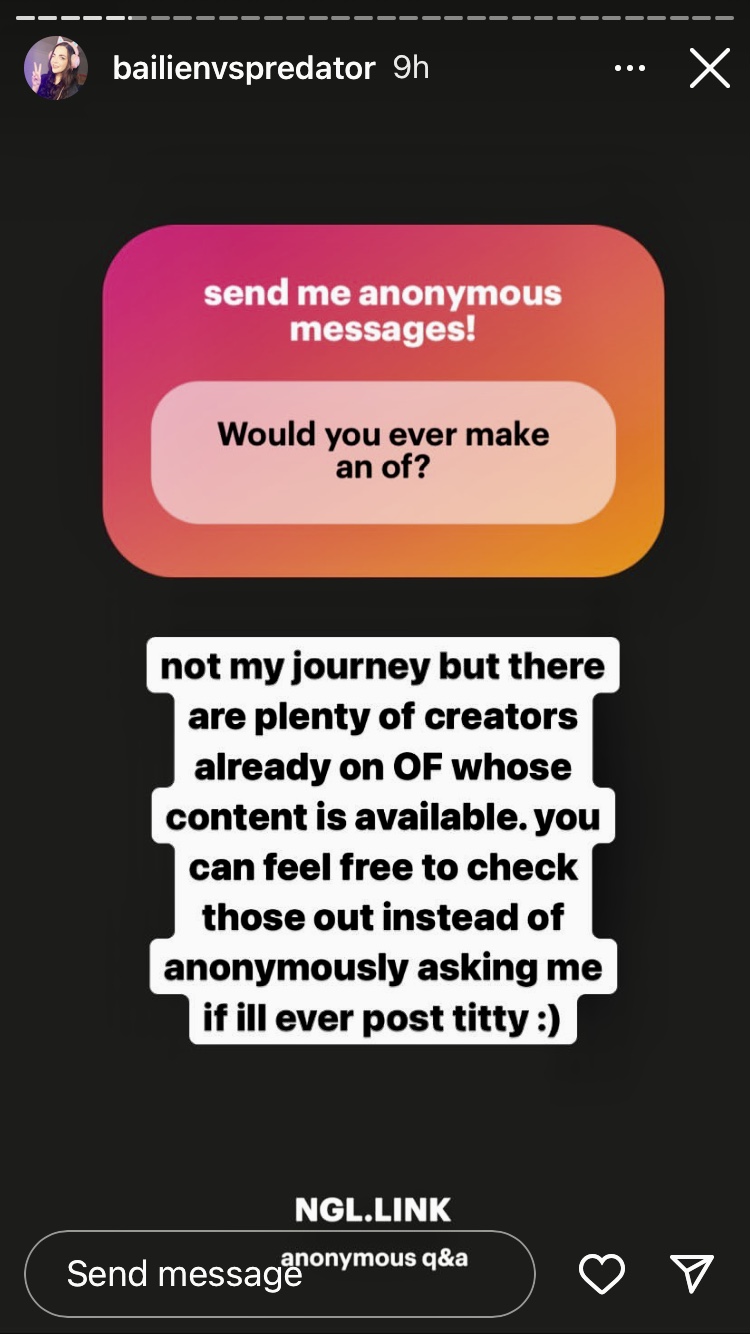This screenshot has height=1334, width=750.
Task: Tap the Send message field
Action: pyautogui.click(x=280, y=1273)
